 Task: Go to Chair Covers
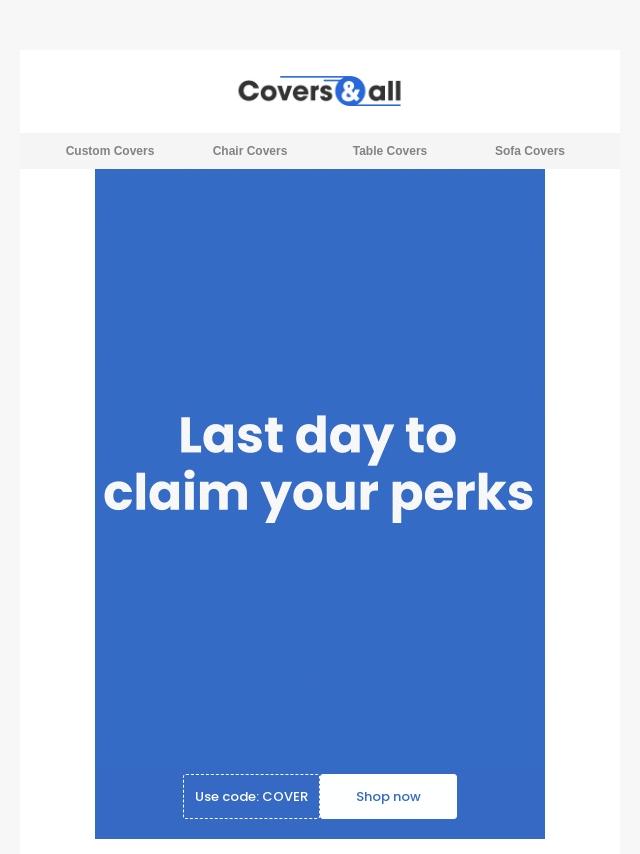click(249, 151)
